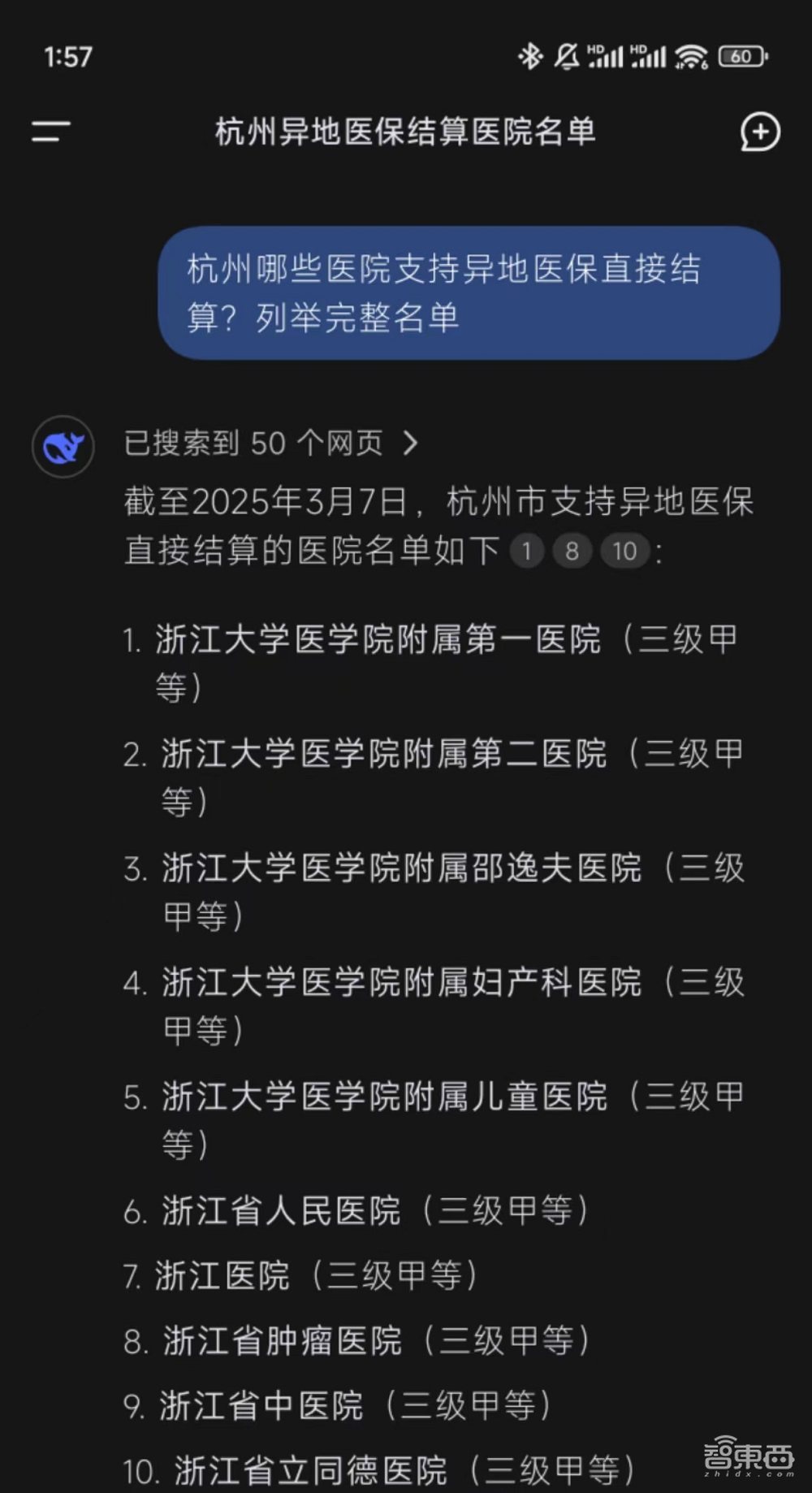Open citation source badge 8
Viewport: 812px width, 1493px height.
click(x=573, y=551)
